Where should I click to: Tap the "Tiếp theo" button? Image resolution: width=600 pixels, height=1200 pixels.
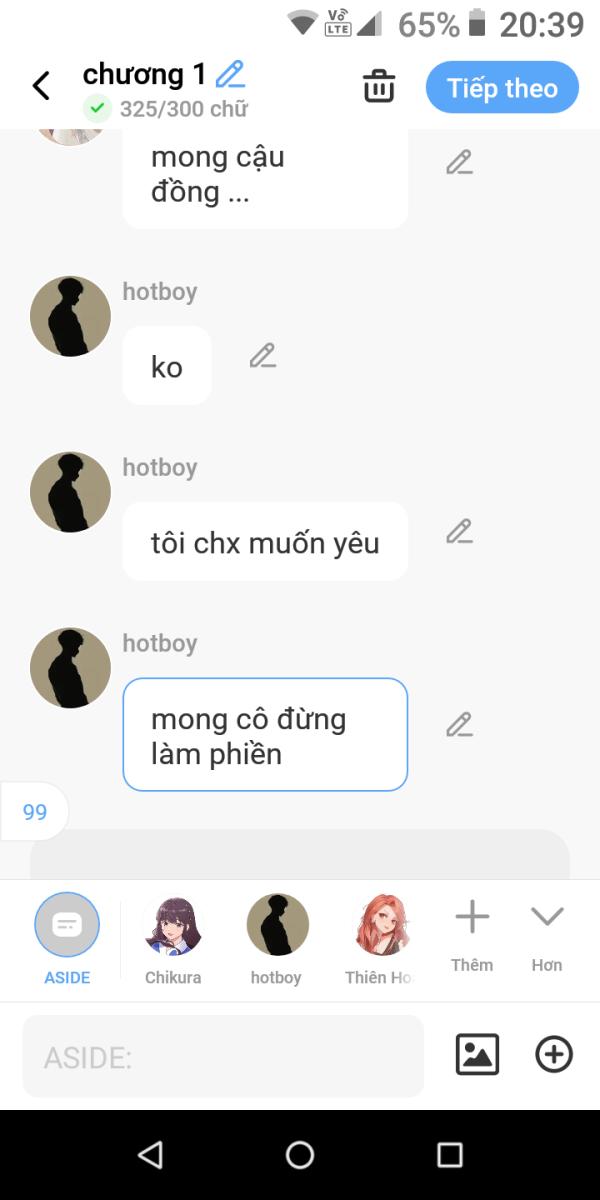502,88
